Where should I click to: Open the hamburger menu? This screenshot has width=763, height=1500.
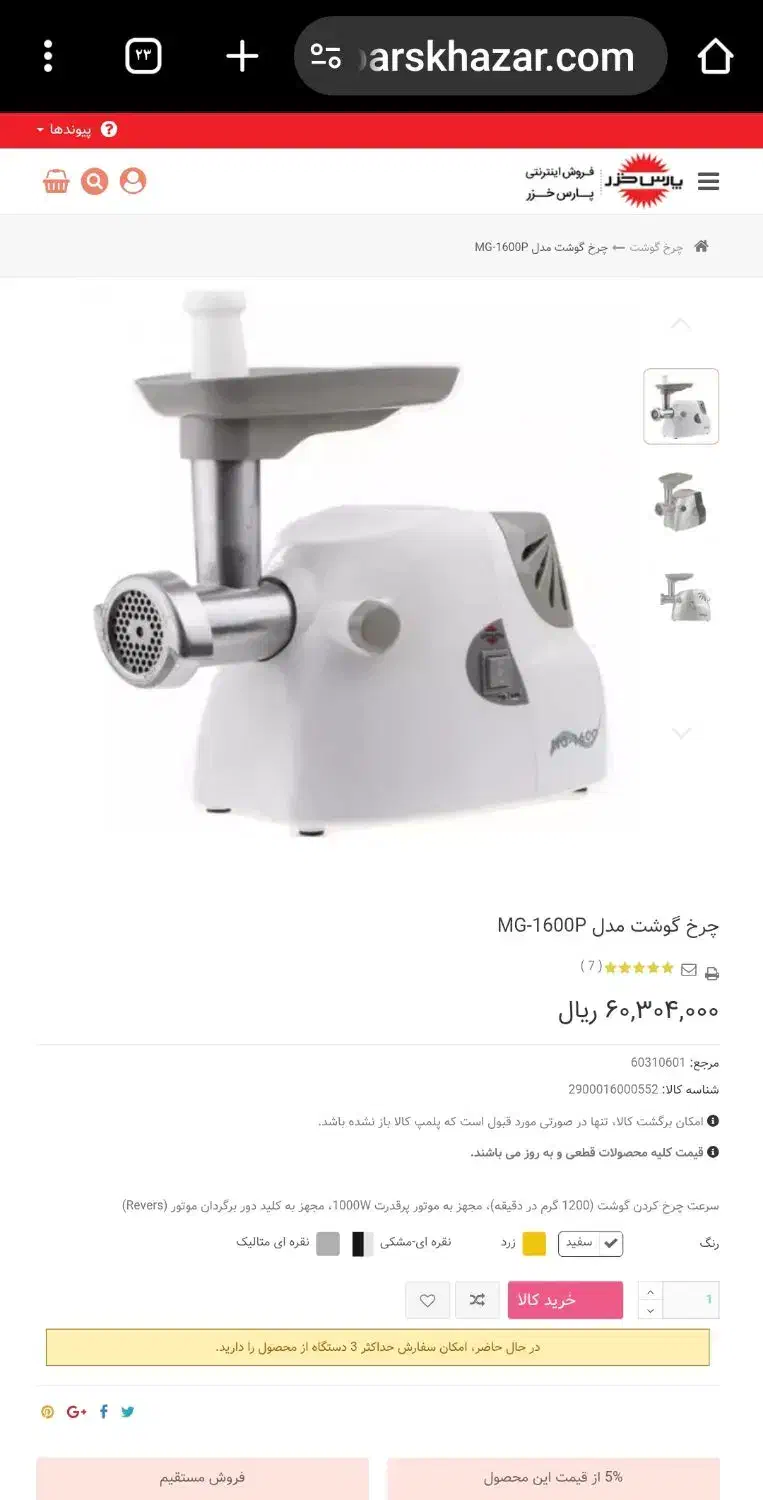coord(708,181)
